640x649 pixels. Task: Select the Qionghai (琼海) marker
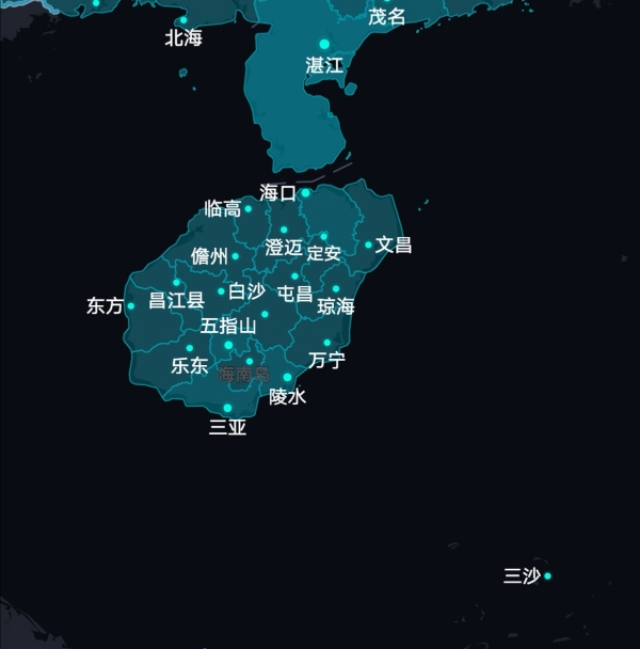pos(336,289)
